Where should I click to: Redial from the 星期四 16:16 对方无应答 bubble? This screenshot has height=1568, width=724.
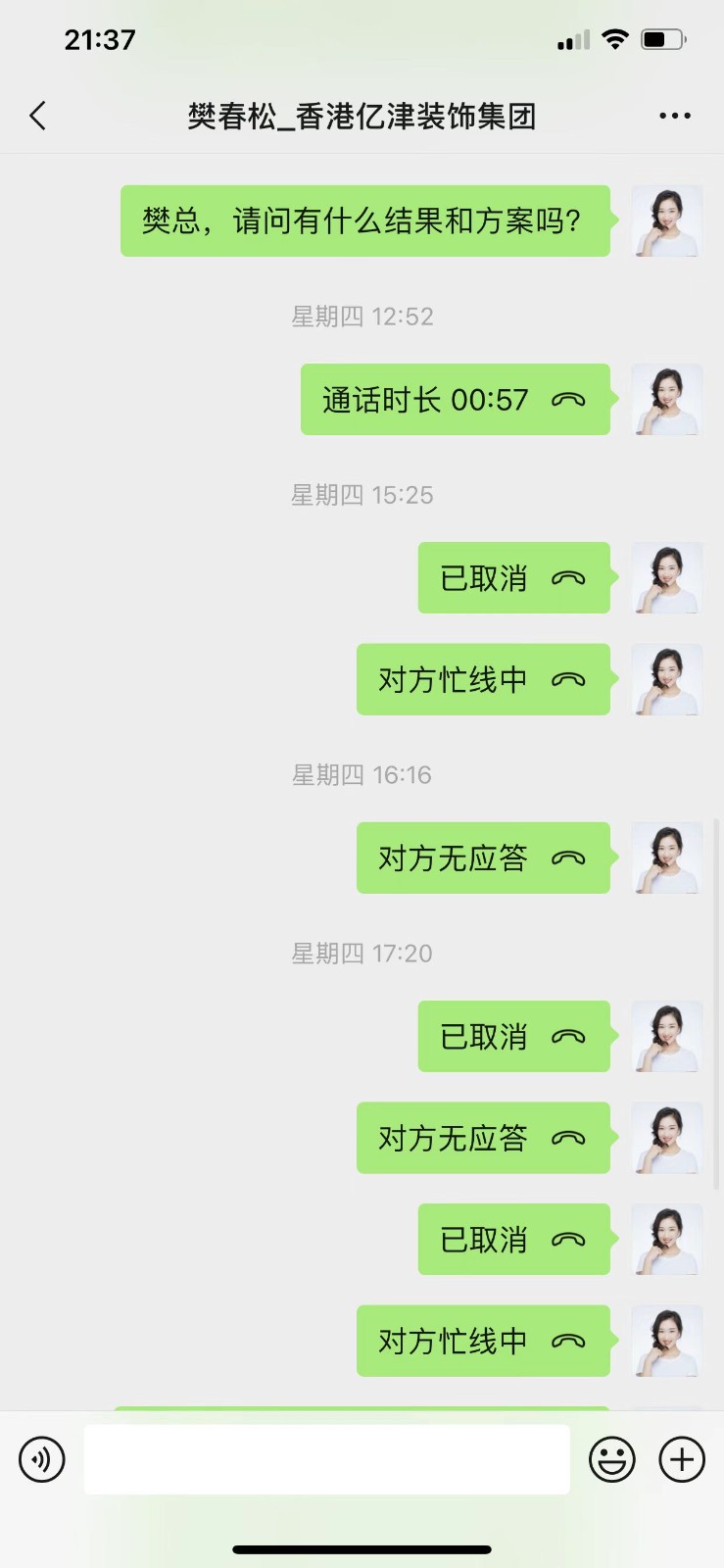tap(482, 858)
